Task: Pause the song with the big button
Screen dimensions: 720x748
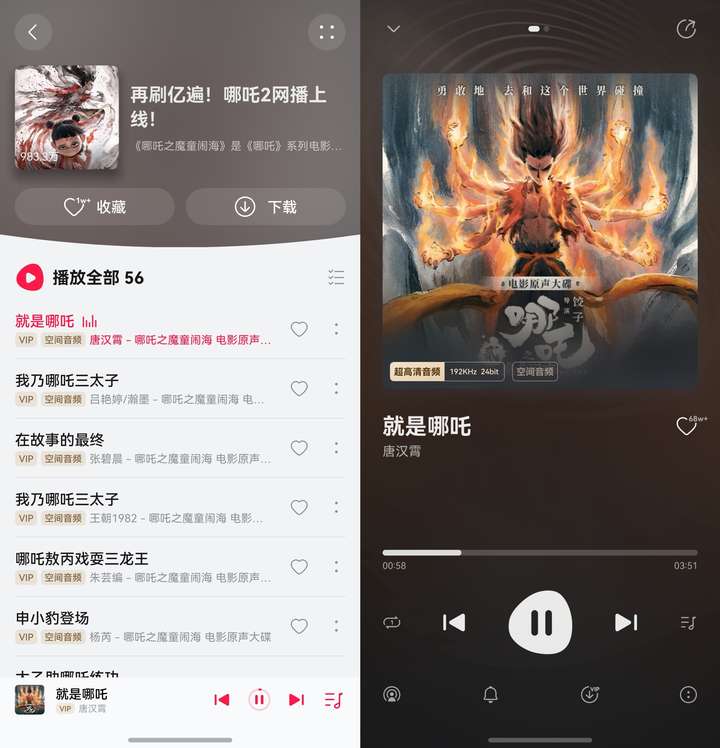Action: coord(540,622)
